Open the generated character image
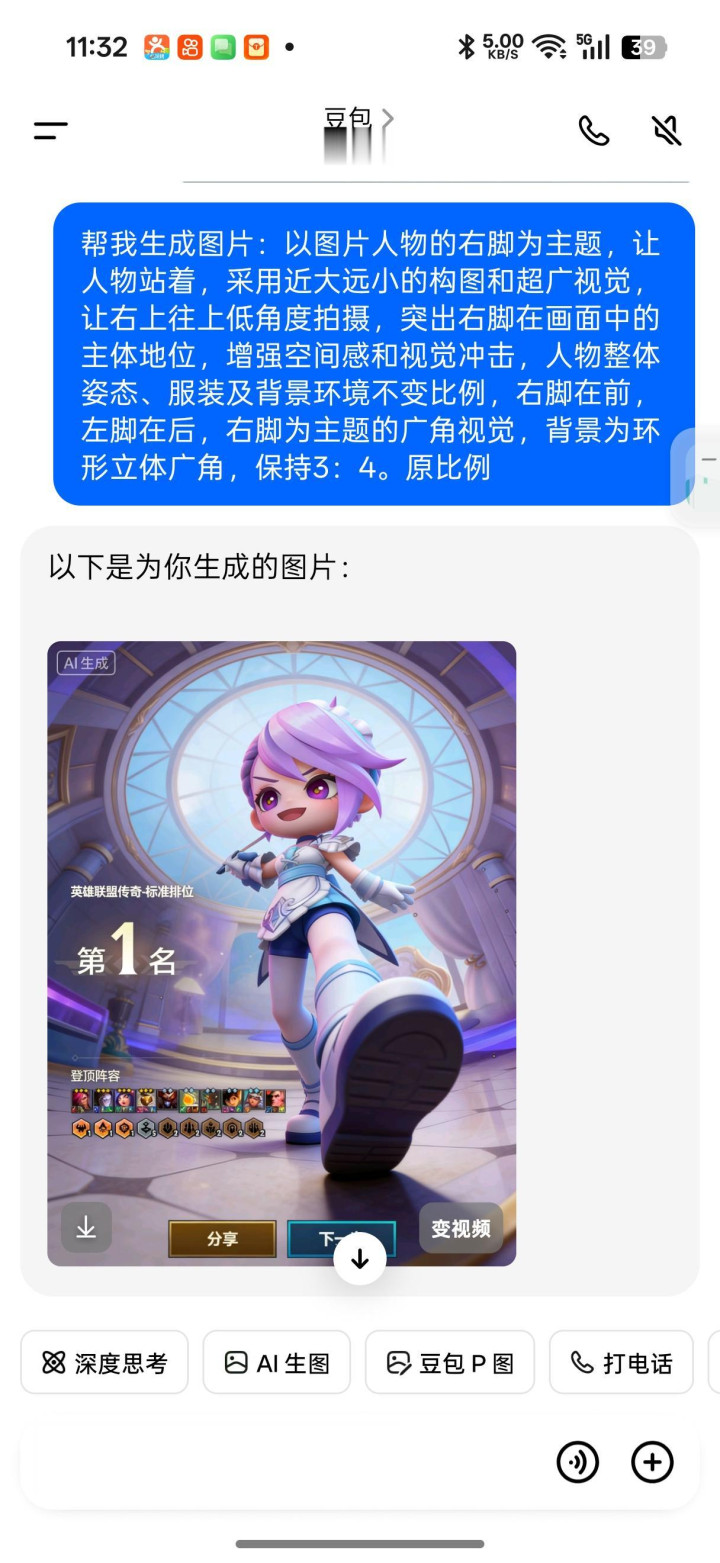 point(282,953)
